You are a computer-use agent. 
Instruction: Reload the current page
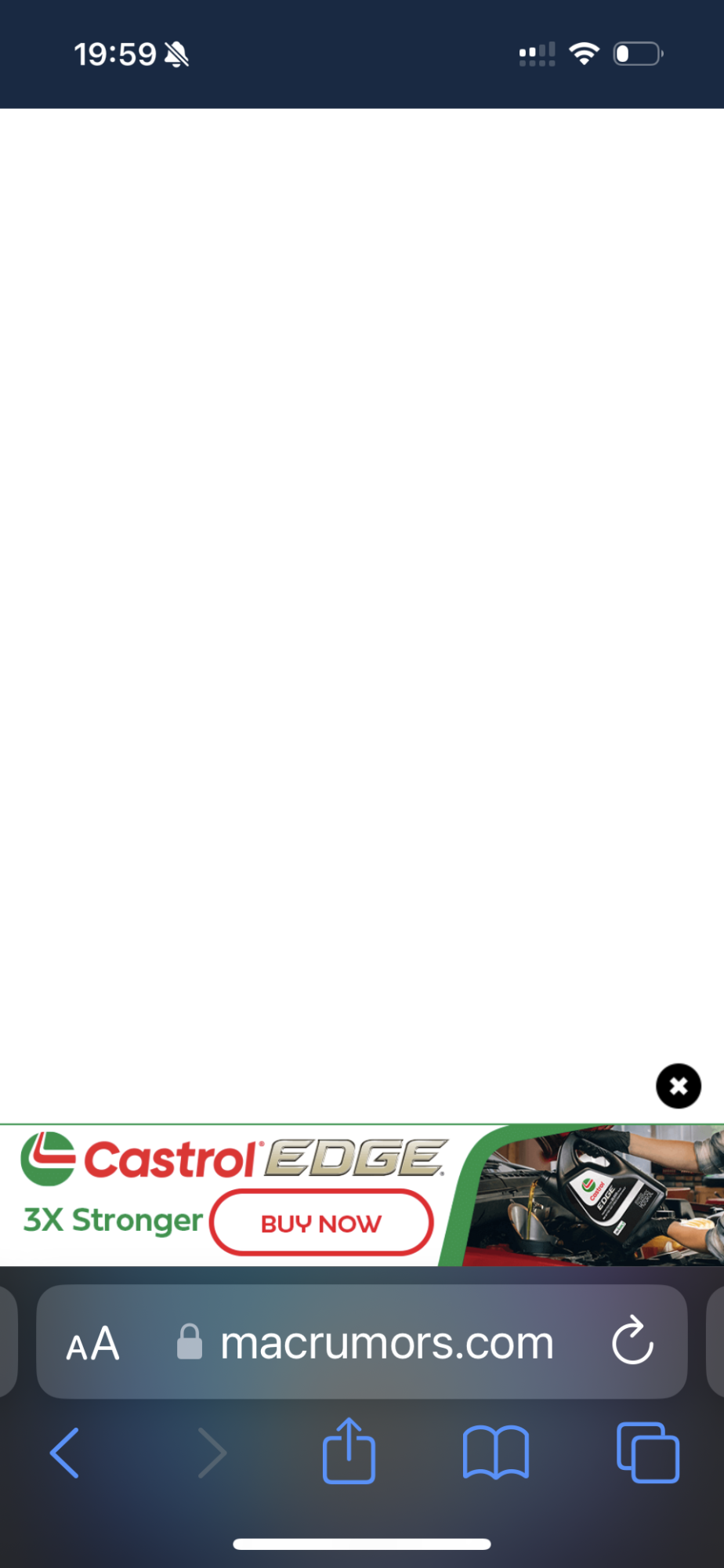pos(633,1341)
